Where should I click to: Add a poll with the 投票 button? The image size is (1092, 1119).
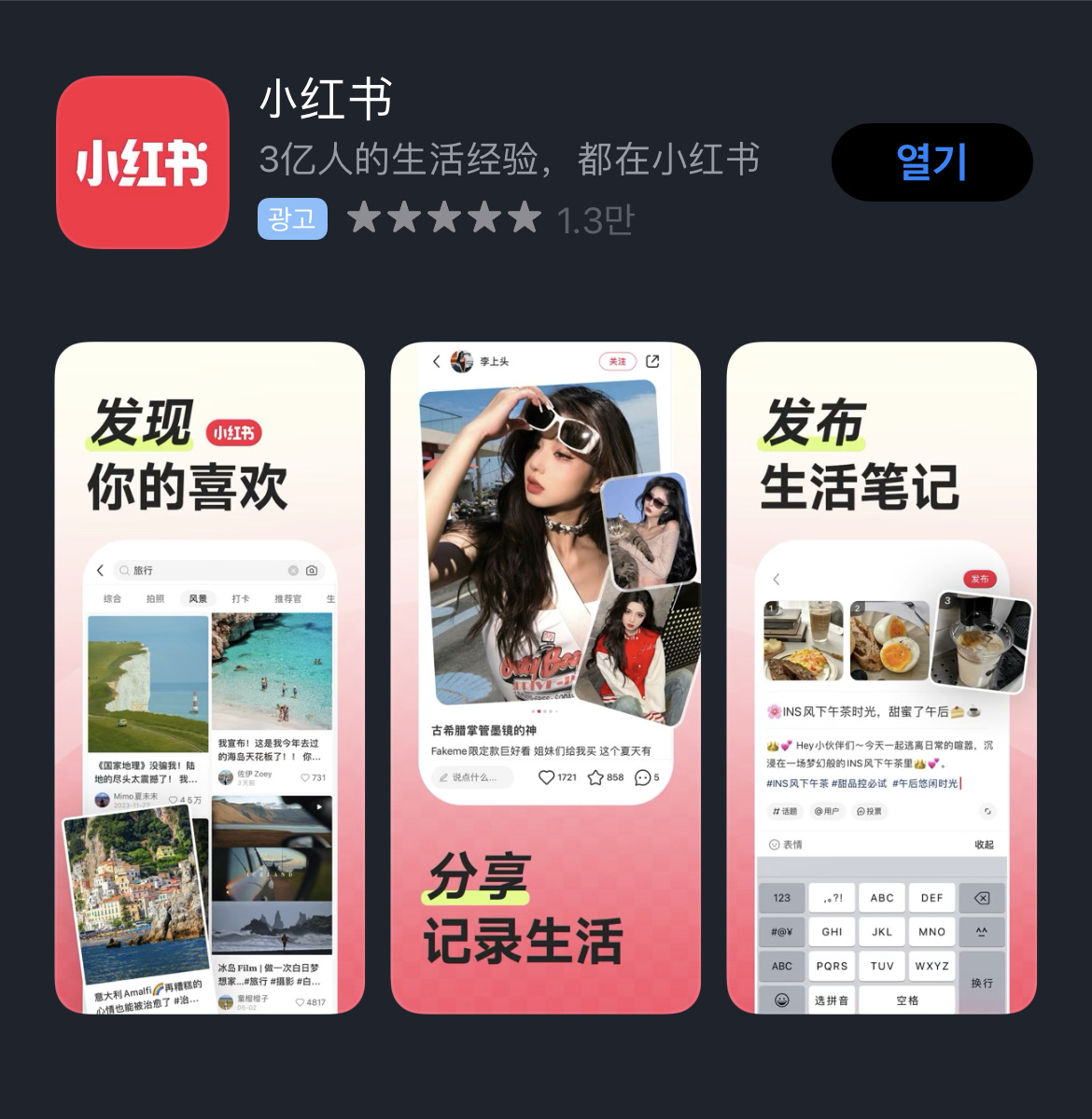click(869, 811)
